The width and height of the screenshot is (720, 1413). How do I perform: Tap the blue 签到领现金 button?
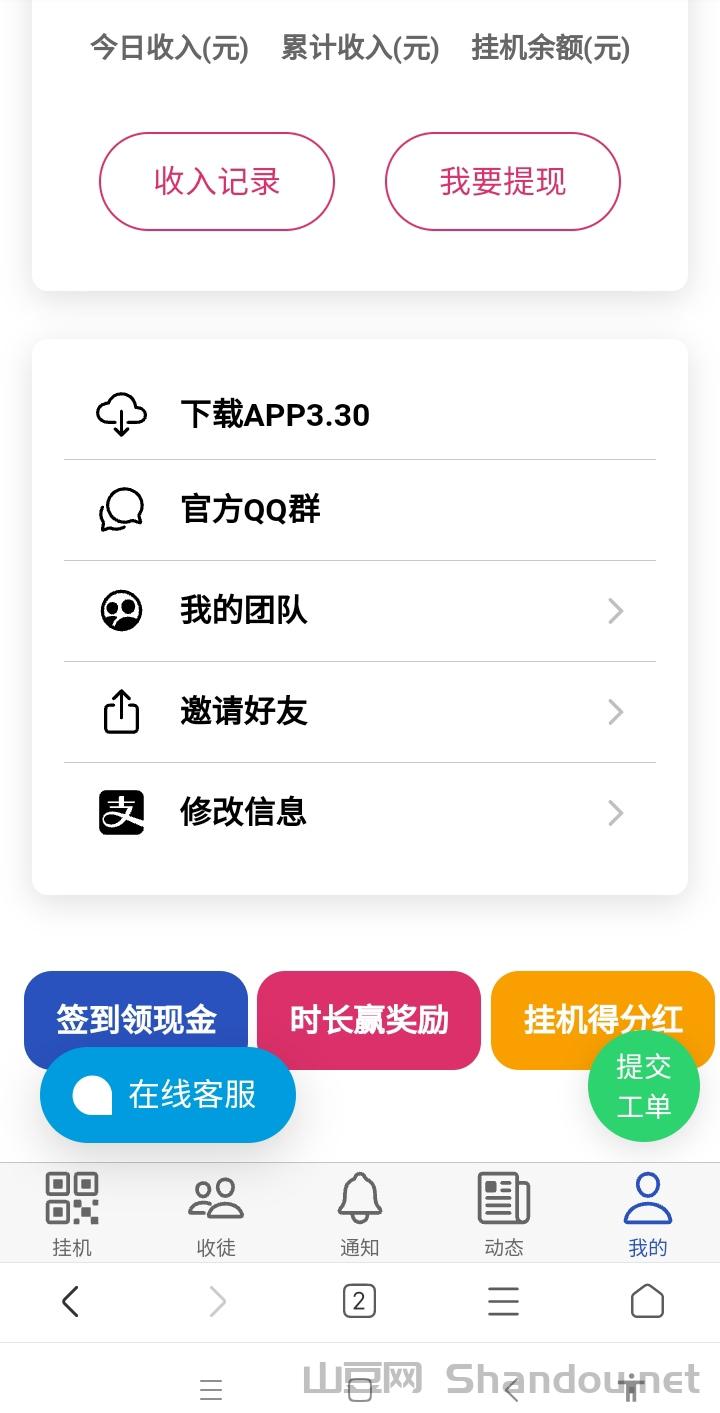(x=136, y=1008)
